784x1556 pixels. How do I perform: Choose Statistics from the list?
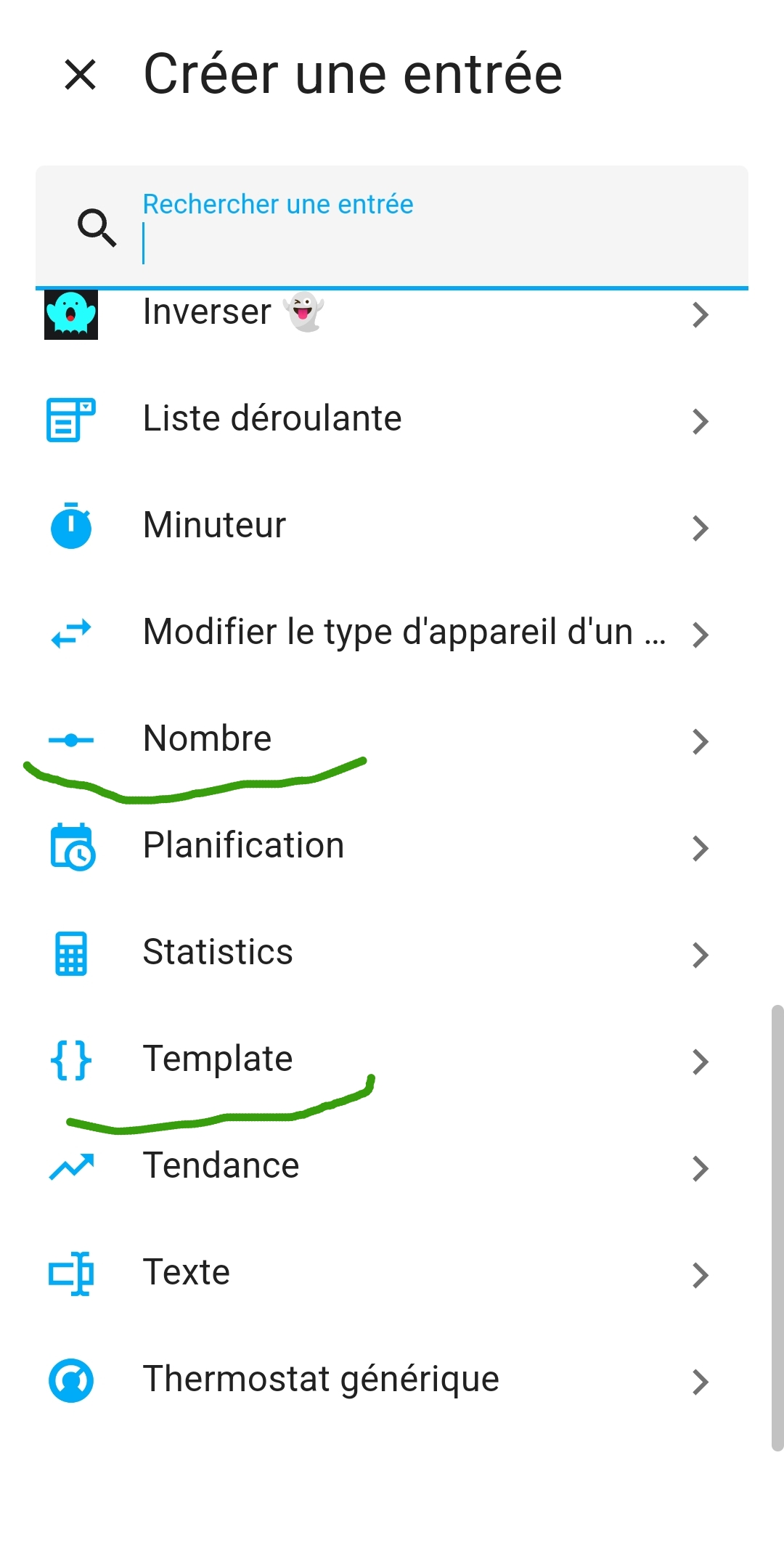click(392, 953)
